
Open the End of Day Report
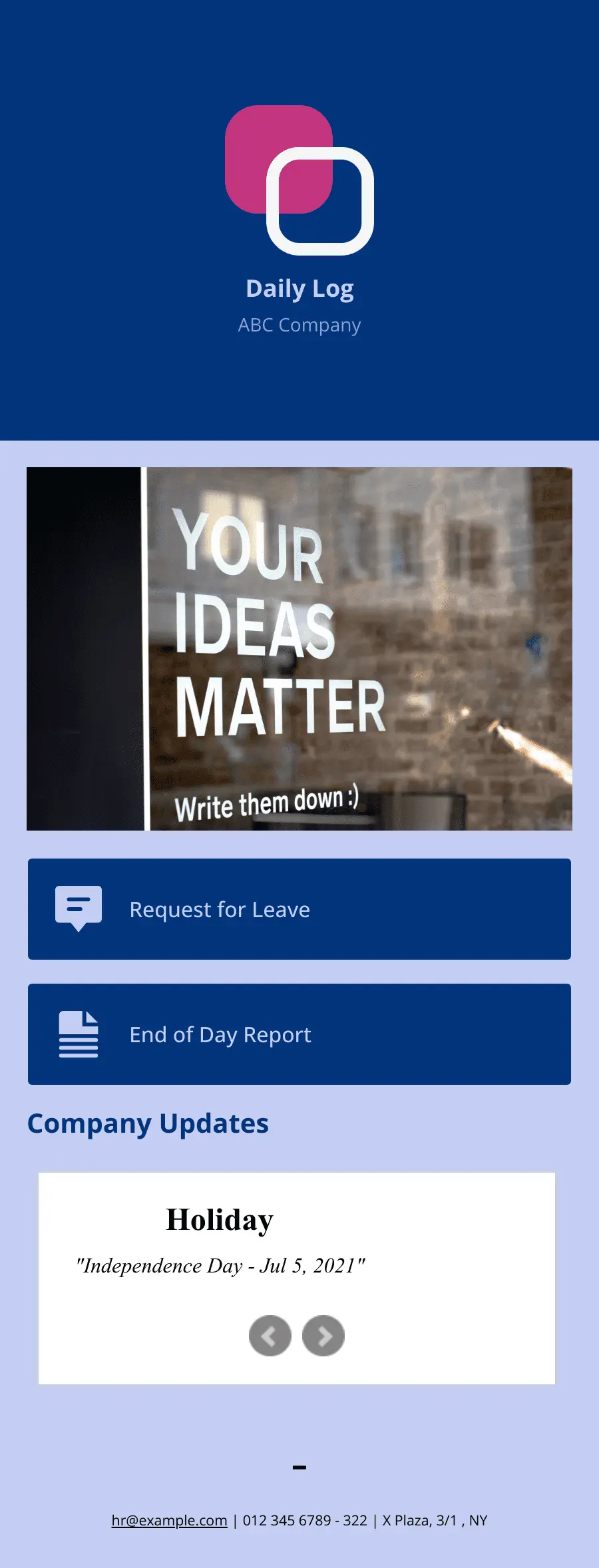(x=299, y=1034)
